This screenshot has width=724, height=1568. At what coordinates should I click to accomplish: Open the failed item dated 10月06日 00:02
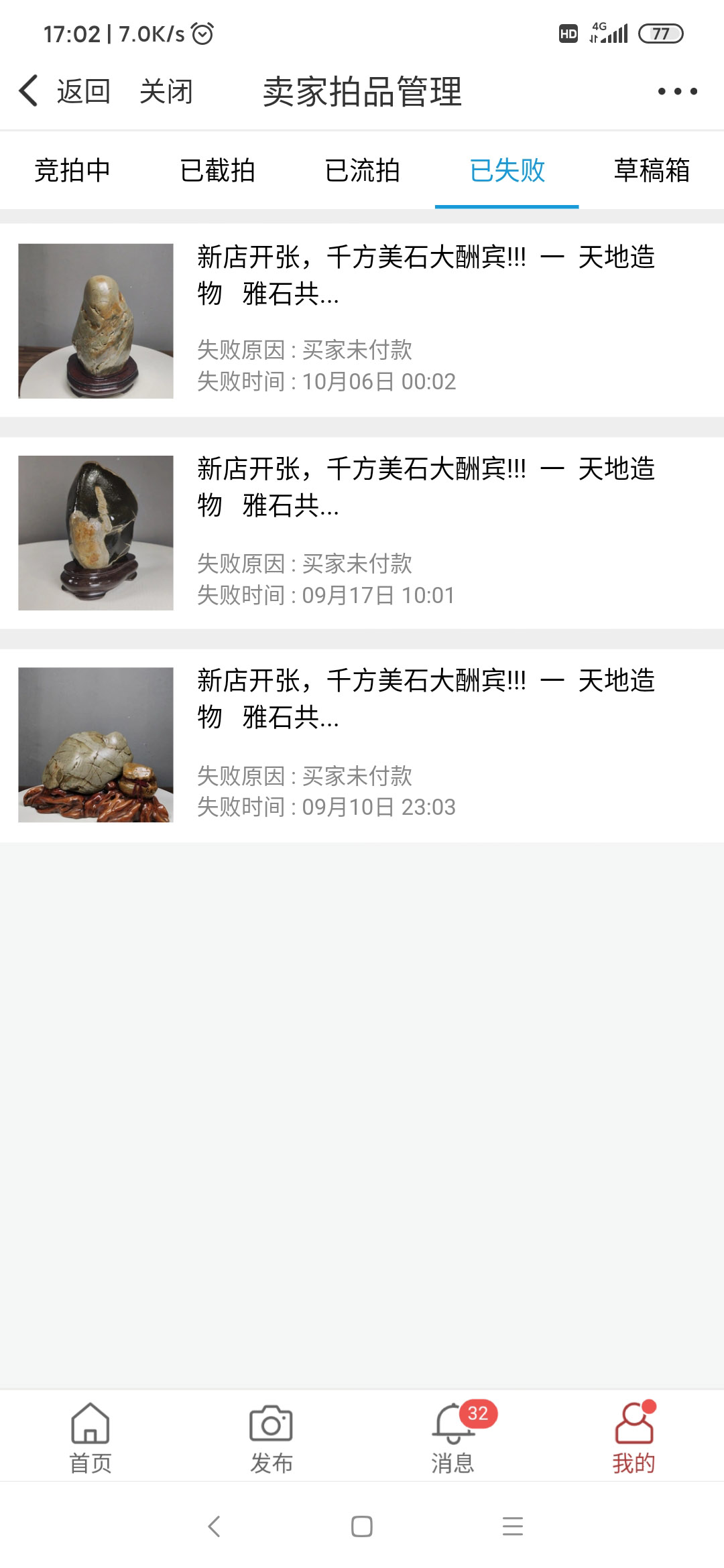pyautogui.click(x=362, y=320)
